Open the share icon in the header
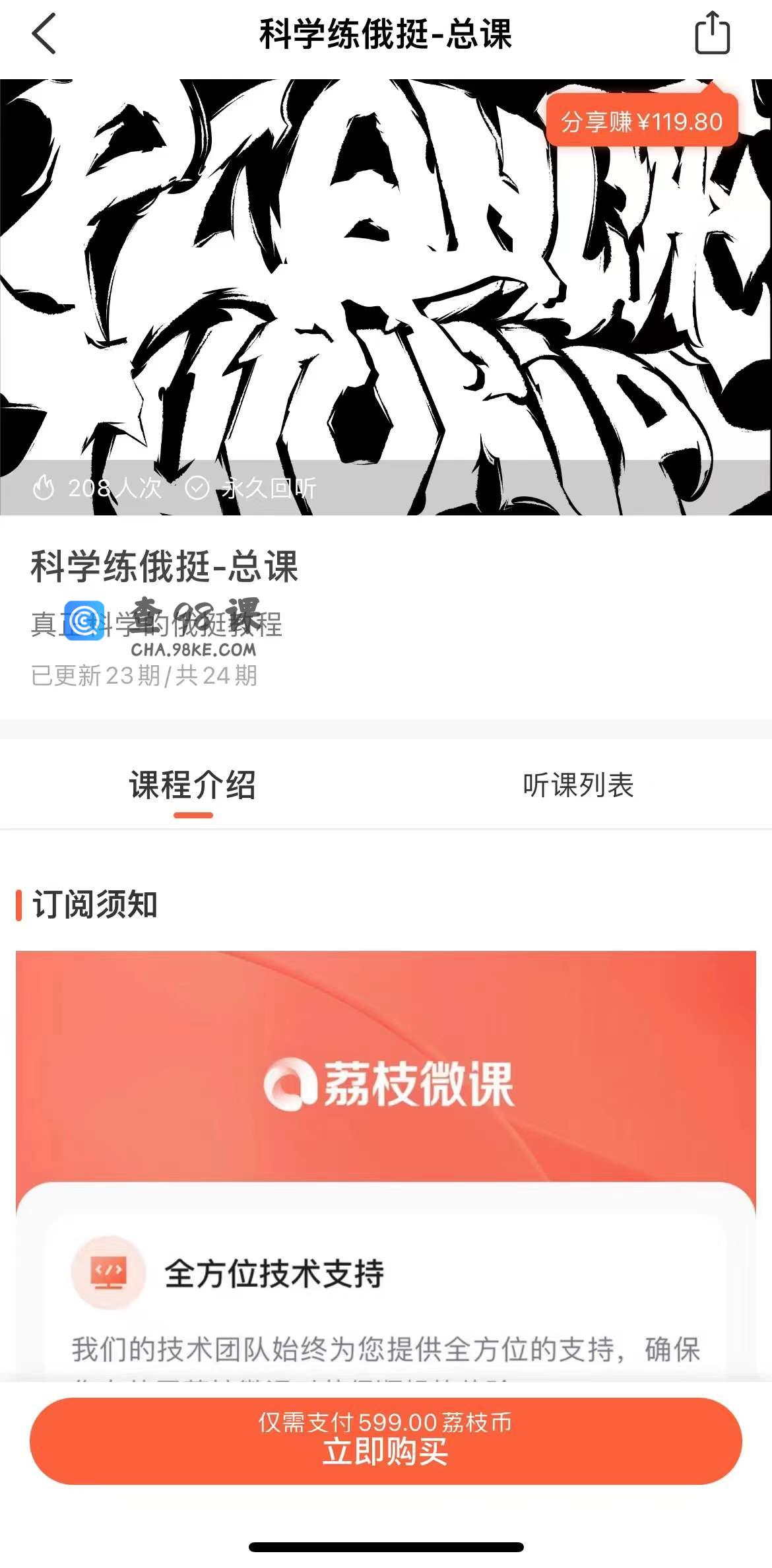 (712, 33)
